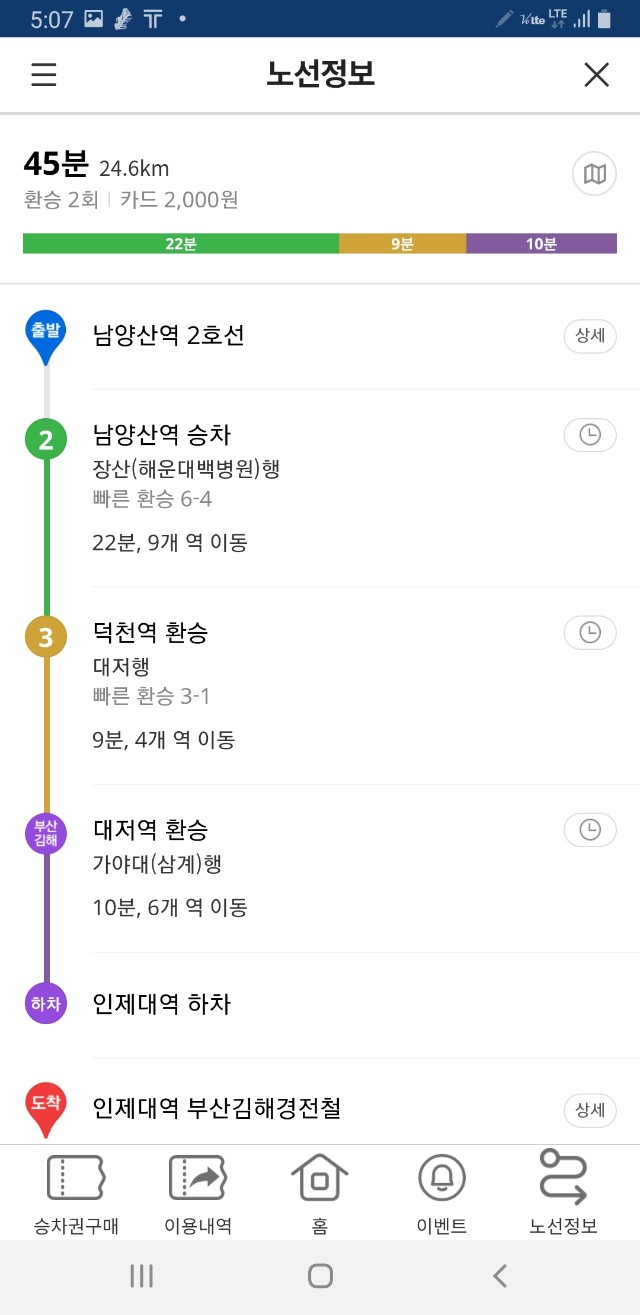Open the 이용내역 tab
Viewport: 640px width, 1315px height.
click(198, 1192)
